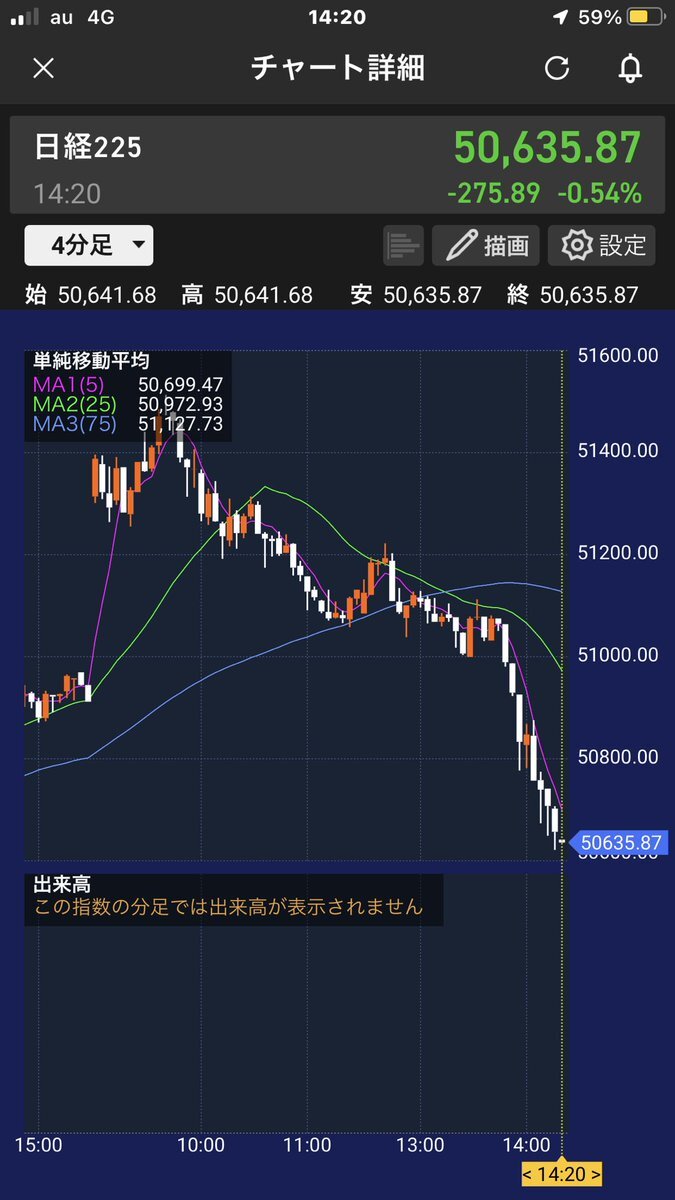The image size is (675, 1200).
Task: Refresh the chart data
Action: pyautogui.click(x=556, y=68)
